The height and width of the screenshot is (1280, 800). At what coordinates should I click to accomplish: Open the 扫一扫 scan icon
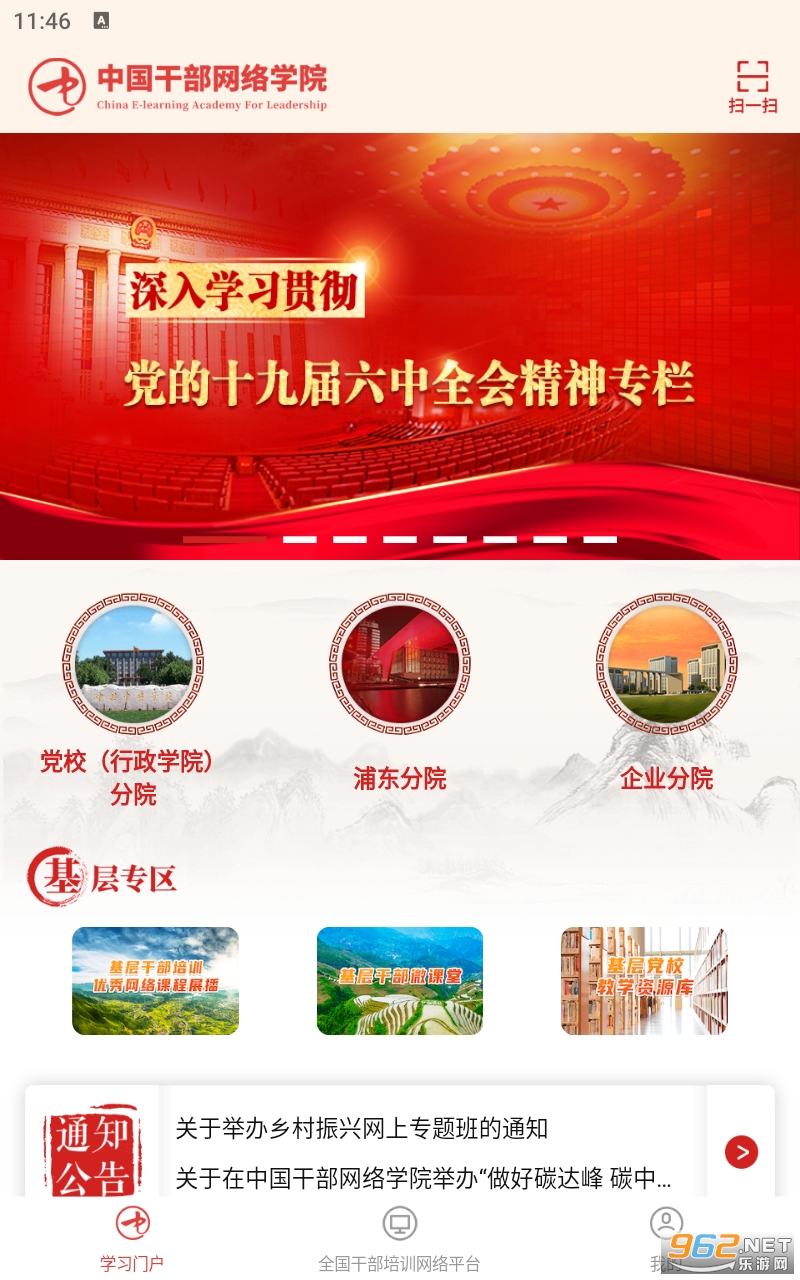(x=752, y=86)
